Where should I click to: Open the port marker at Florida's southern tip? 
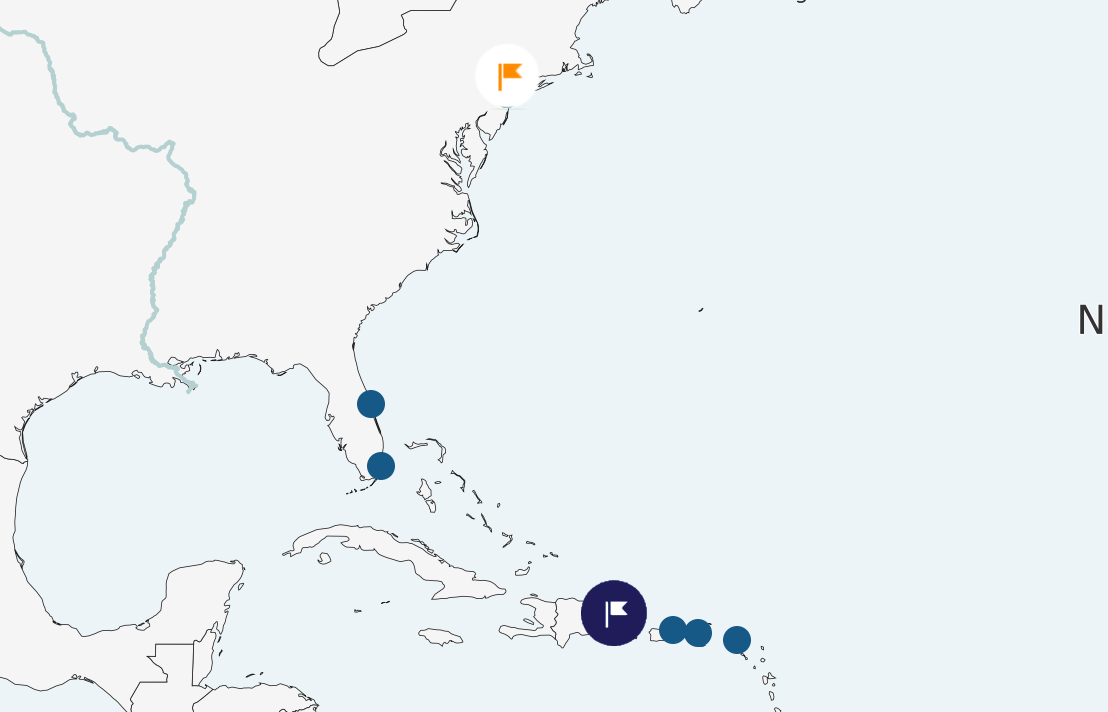(x=381, y=466)
